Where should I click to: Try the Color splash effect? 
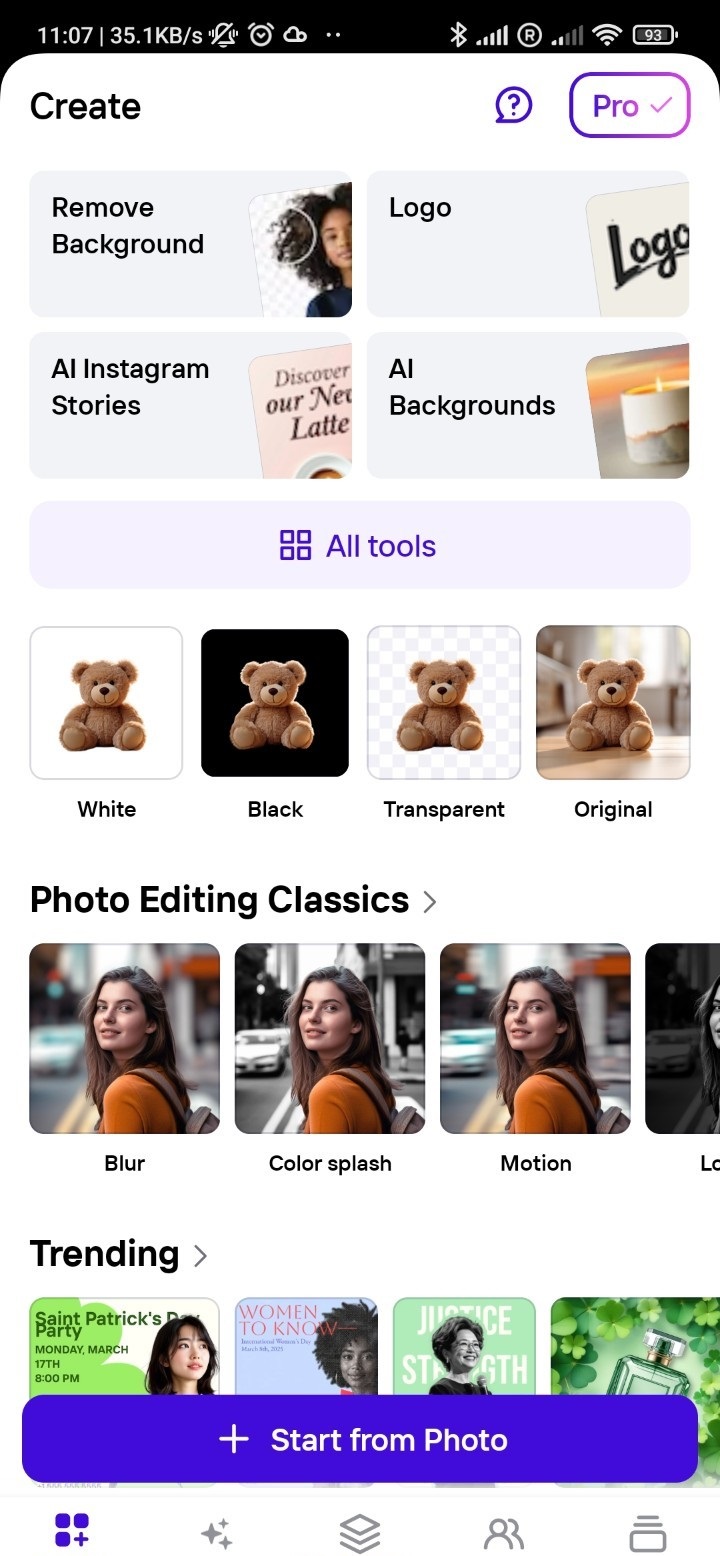pyautogui.click(x=330, y=1038)
